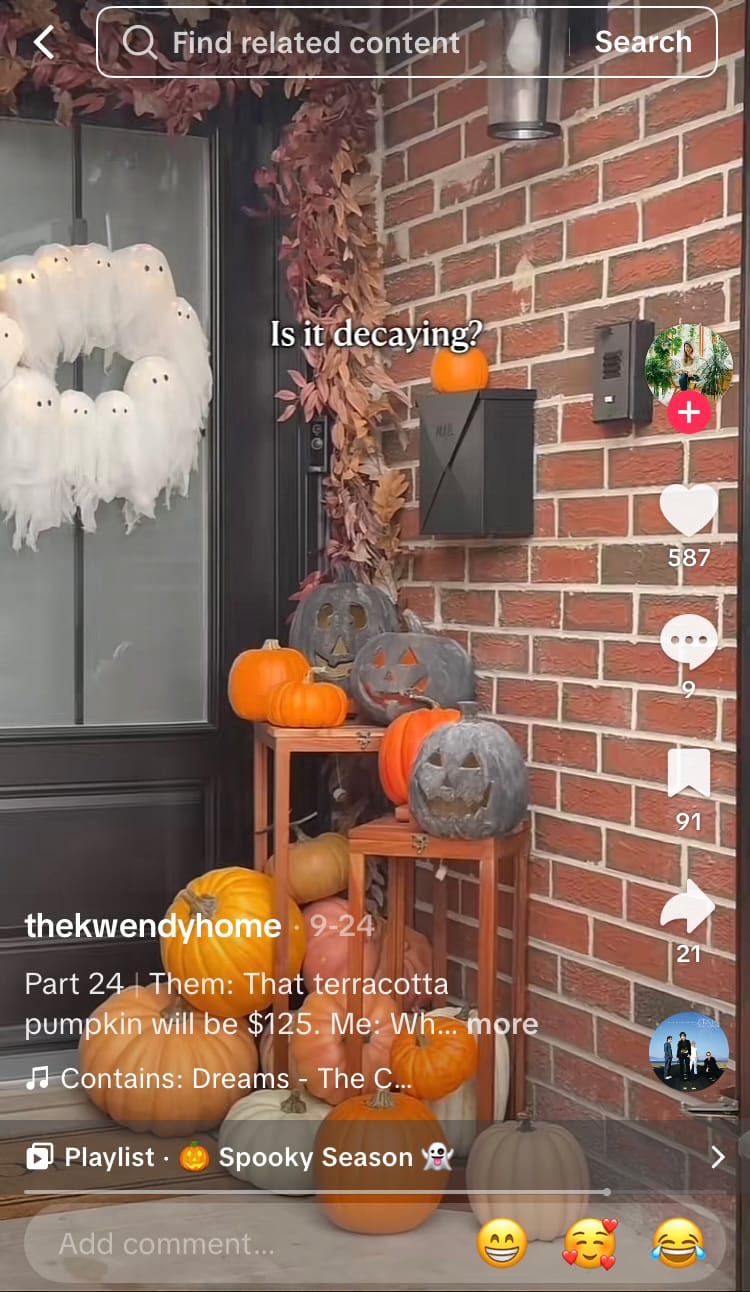
Task: Open the spinning sound disc
Action: coord(689,1052)
